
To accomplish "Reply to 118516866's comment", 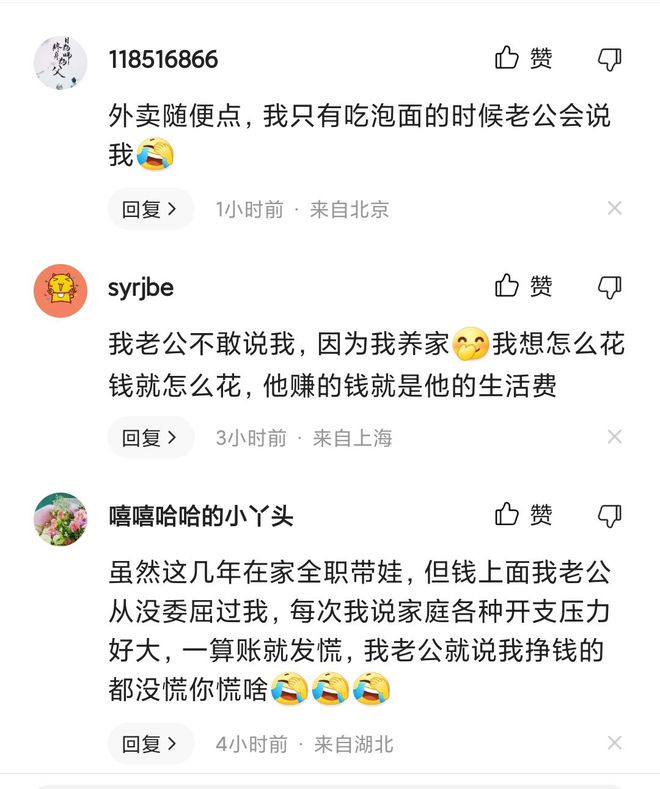I will pos(150,209).
